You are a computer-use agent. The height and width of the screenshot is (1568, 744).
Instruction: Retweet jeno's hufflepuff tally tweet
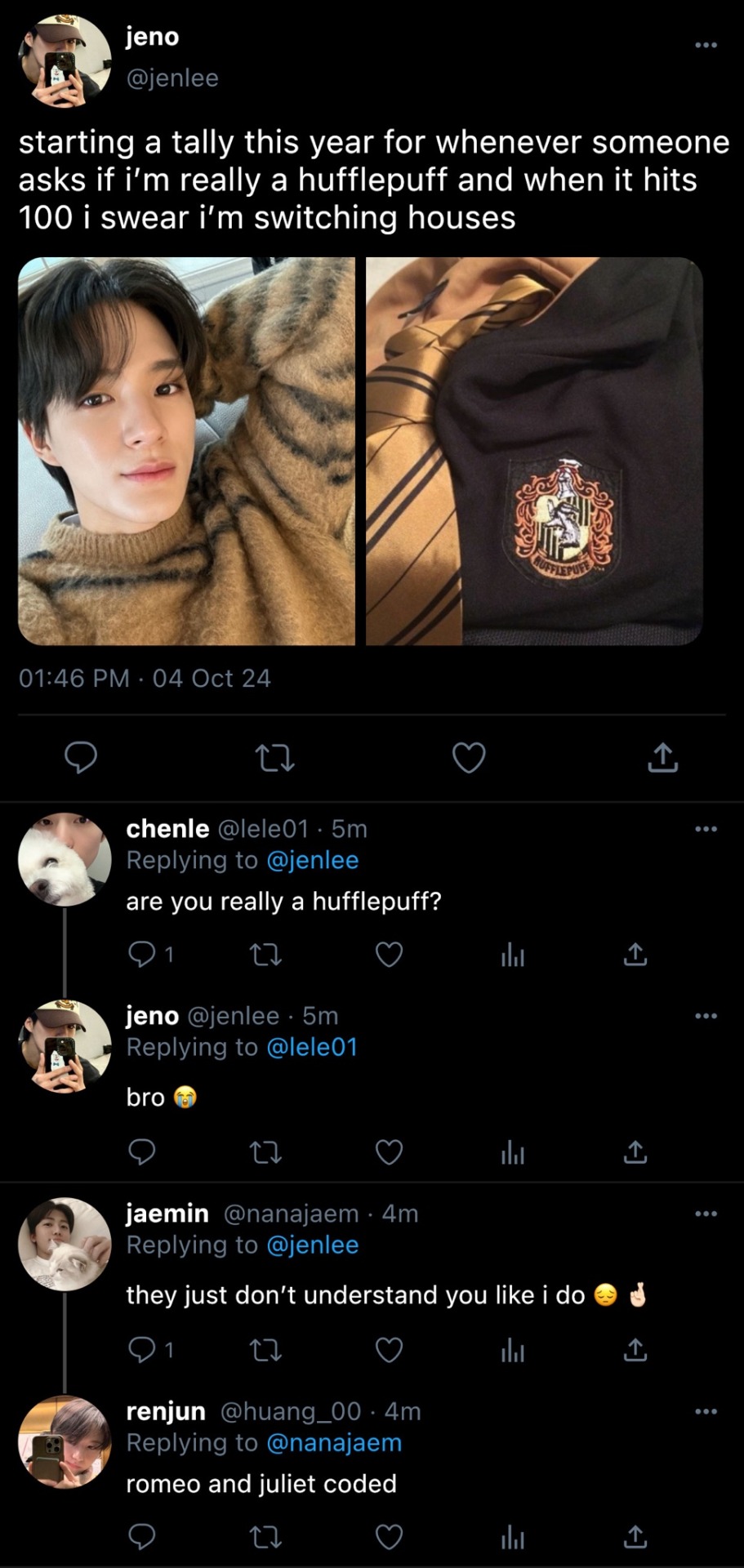point(275,758)
